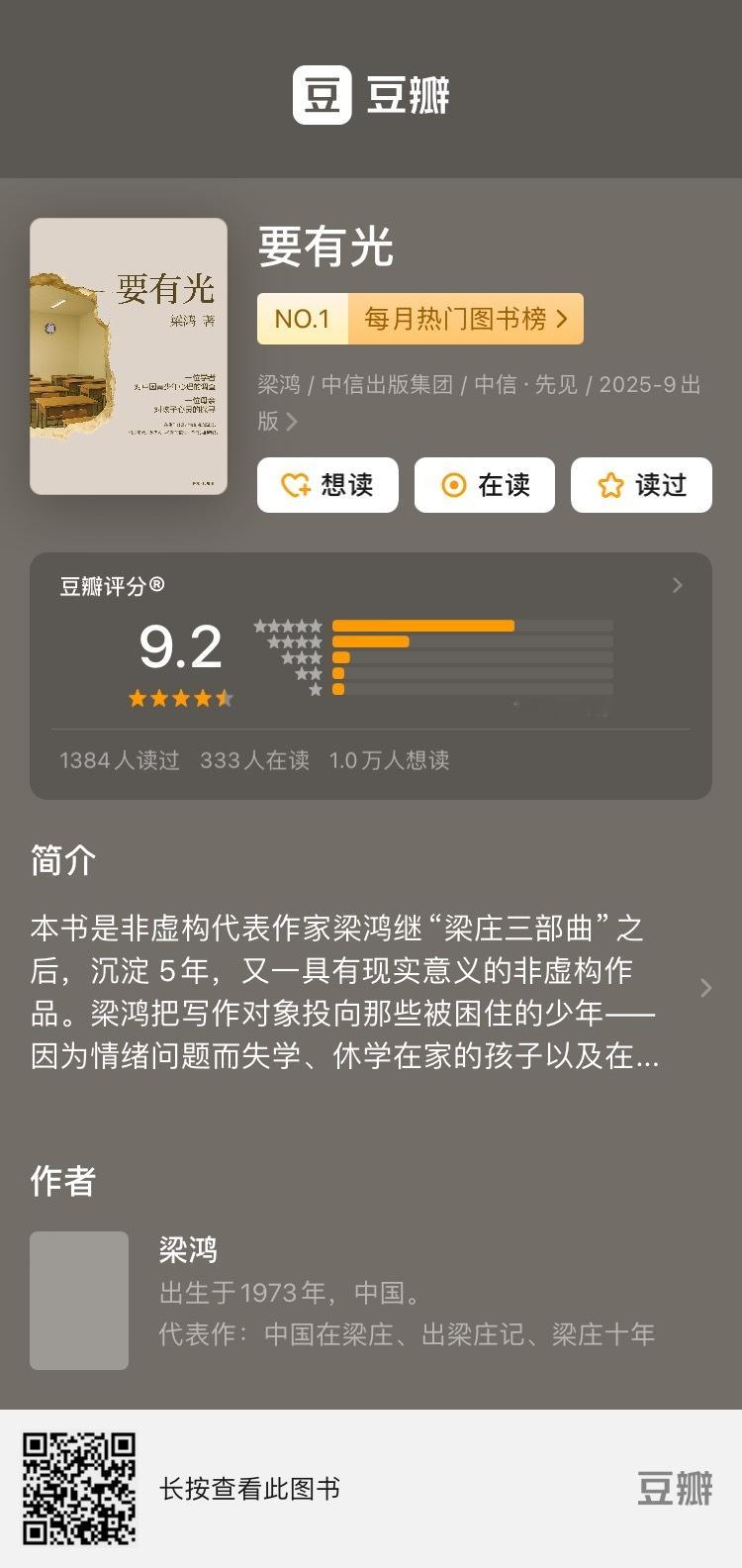The image size is (742, 1568).
Task: Go to author 梁鸿's profile
Action: (x=188, y=1250)
